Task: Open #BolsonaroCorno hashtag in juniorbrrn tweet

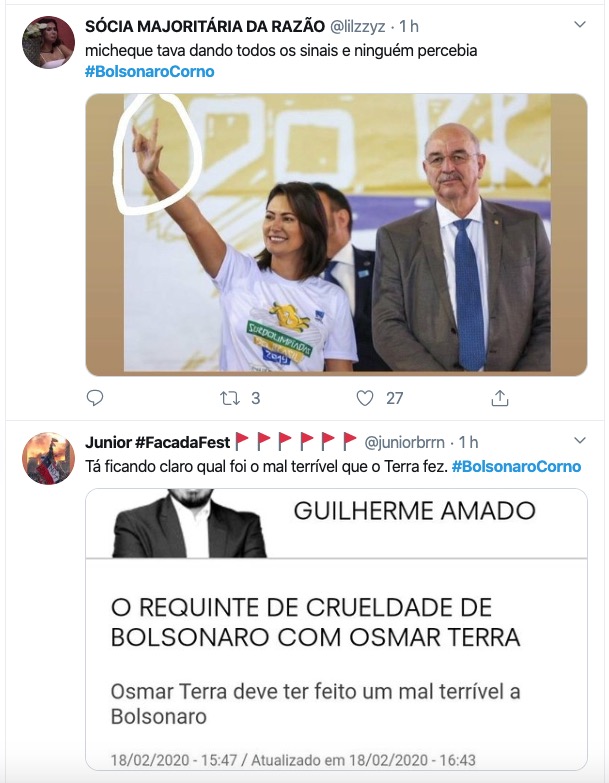Action: coord(516,467)
